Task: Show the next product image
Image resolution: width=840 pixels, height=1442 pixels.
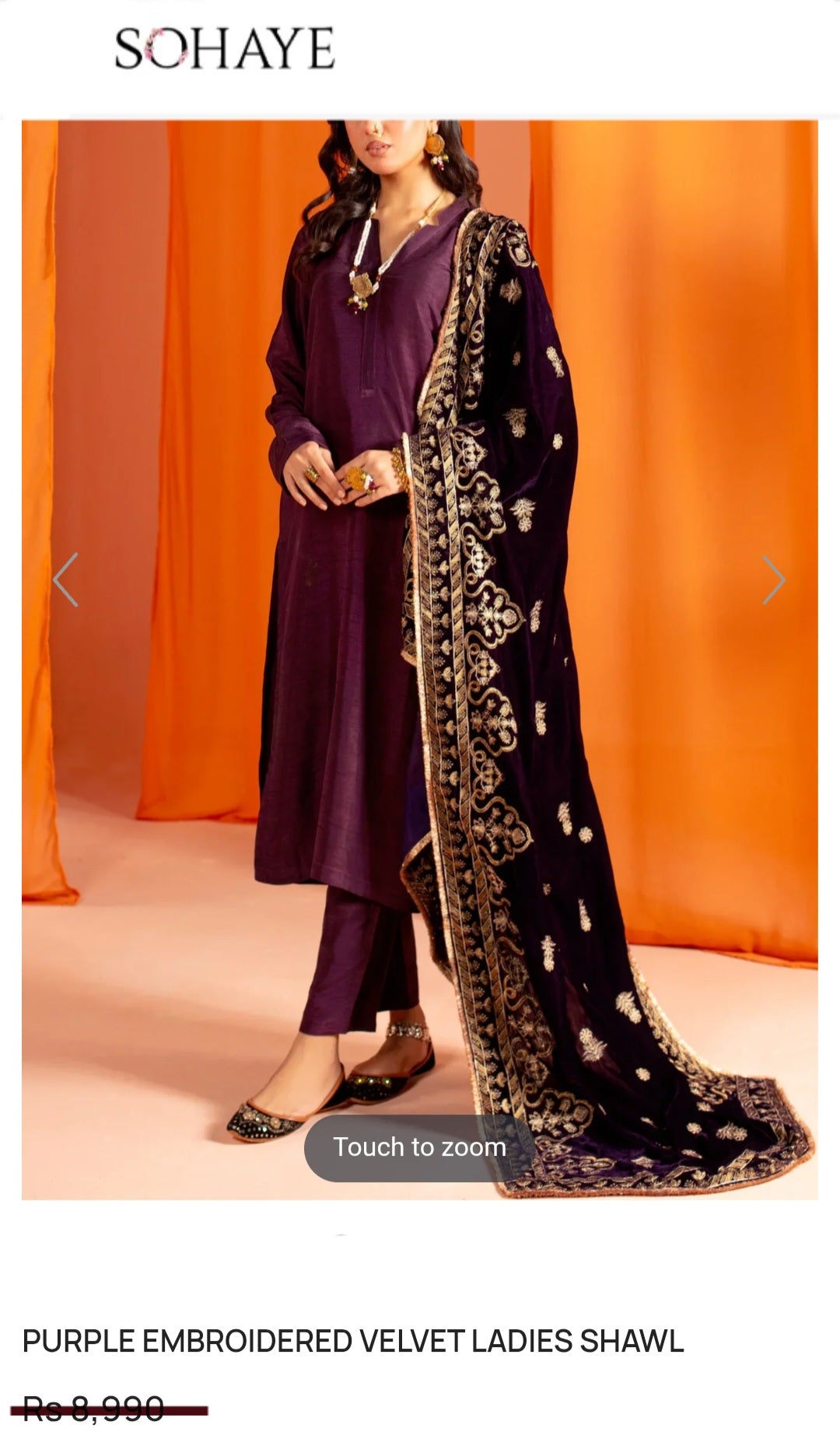Action: 773,580
